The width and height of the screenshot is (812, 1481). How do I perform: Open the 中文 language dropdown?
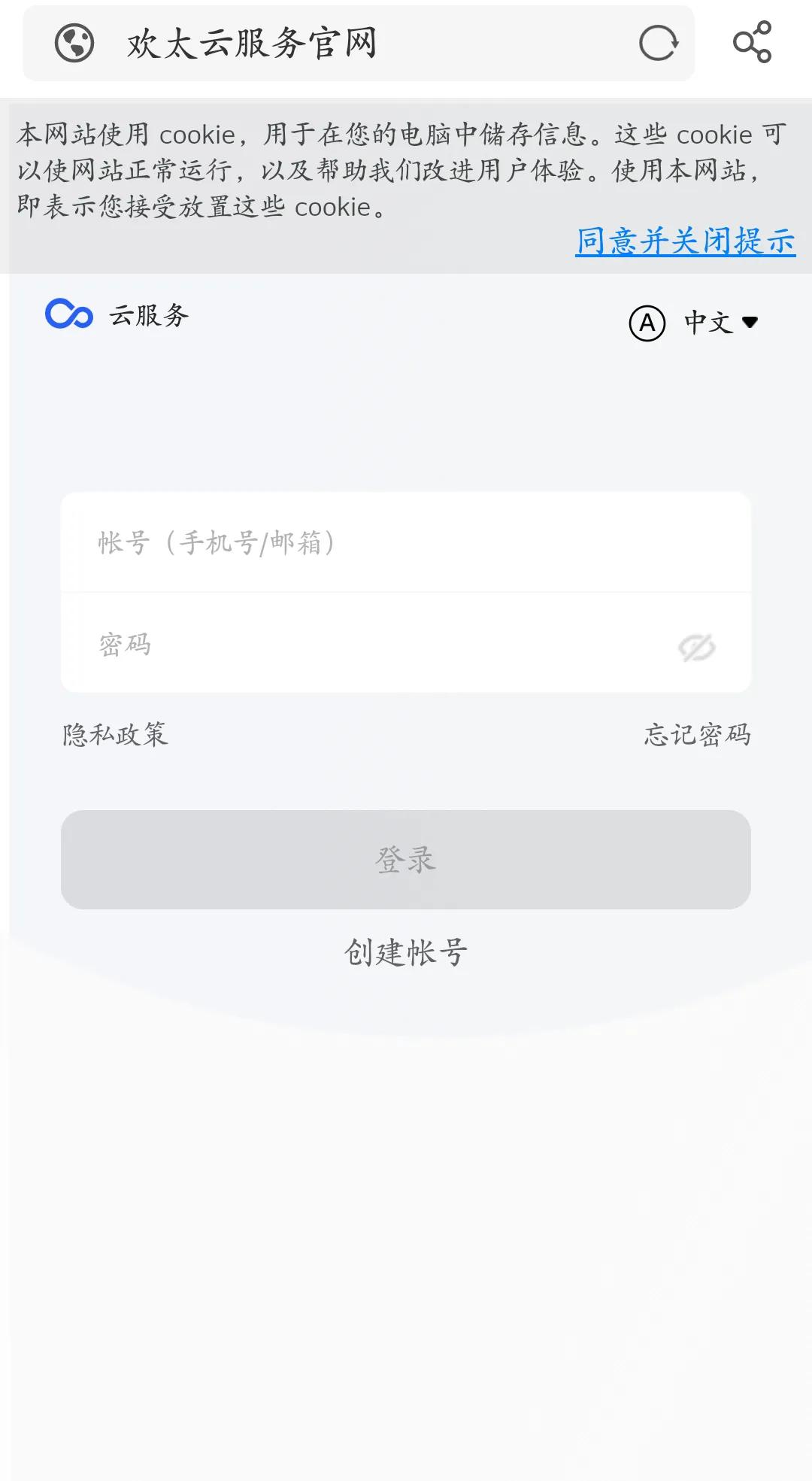(707, 323)
